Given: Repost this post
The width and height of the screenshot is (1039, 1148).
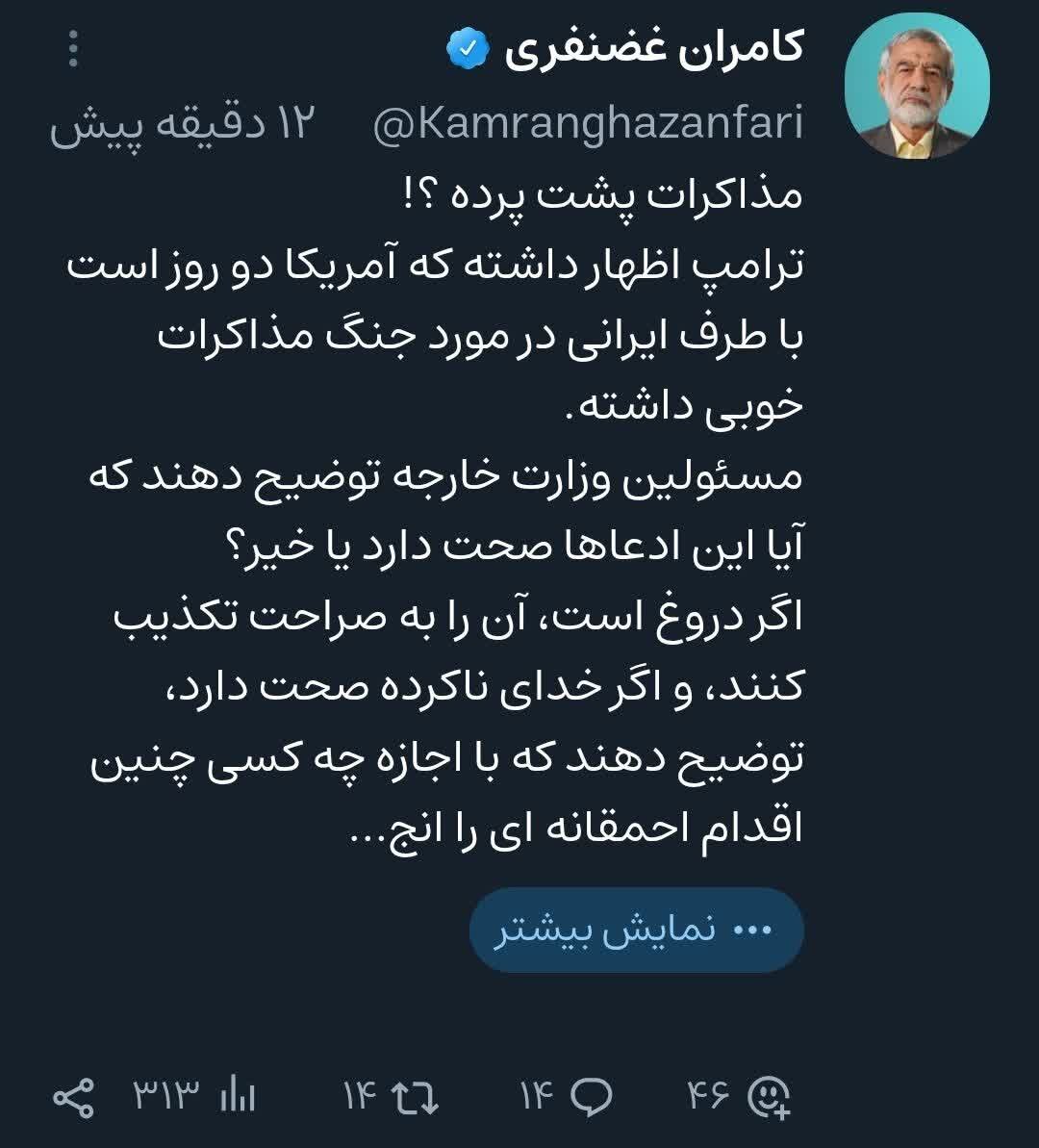Looking at the screenshot, I should (x=416, y=1096).
